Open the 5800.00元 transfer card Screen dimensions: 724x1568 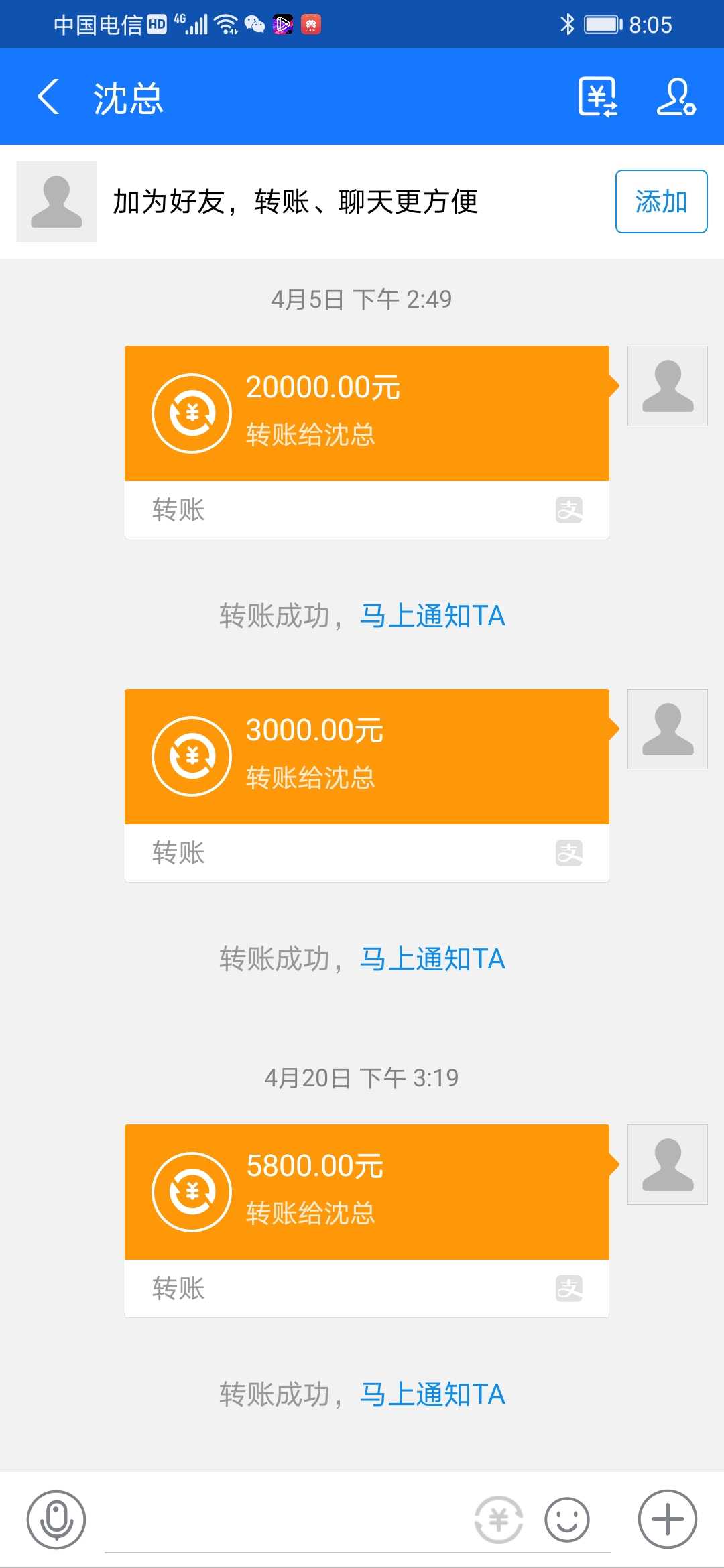point(367,1193)
